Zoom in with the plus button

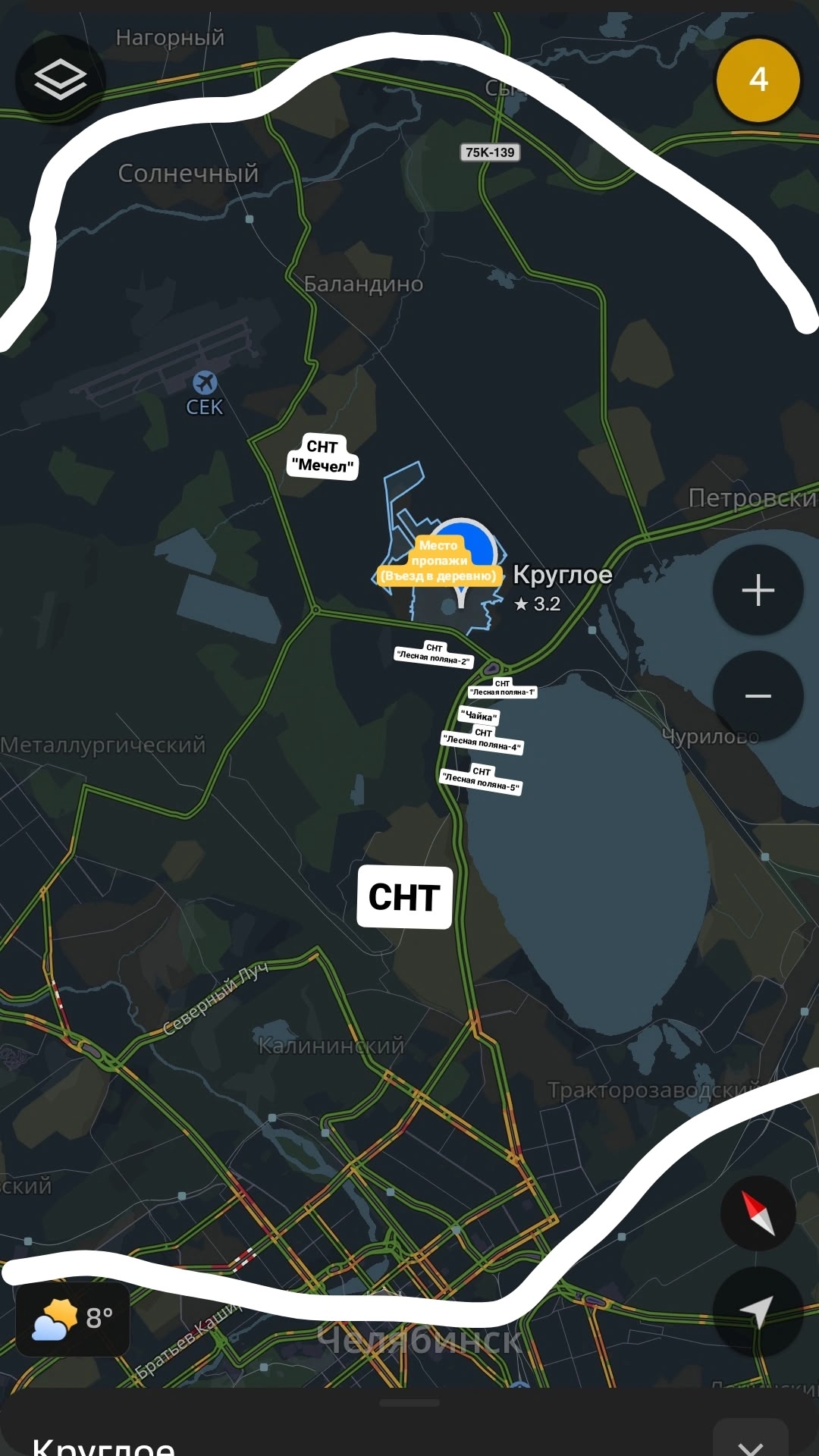pyautogui.click(x=758, y=590)
